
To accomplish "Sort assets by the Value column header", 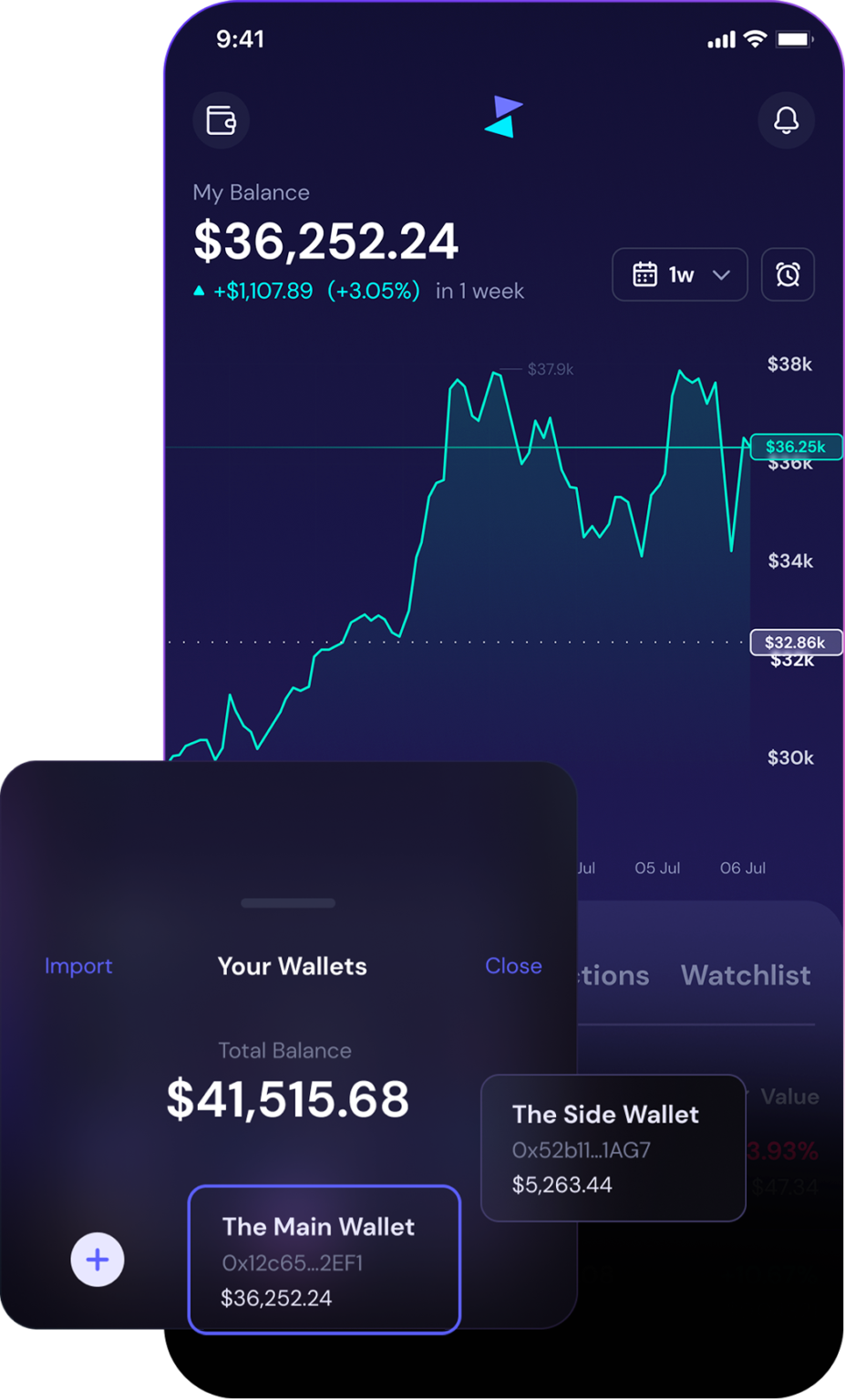I will pos(787,1097).
